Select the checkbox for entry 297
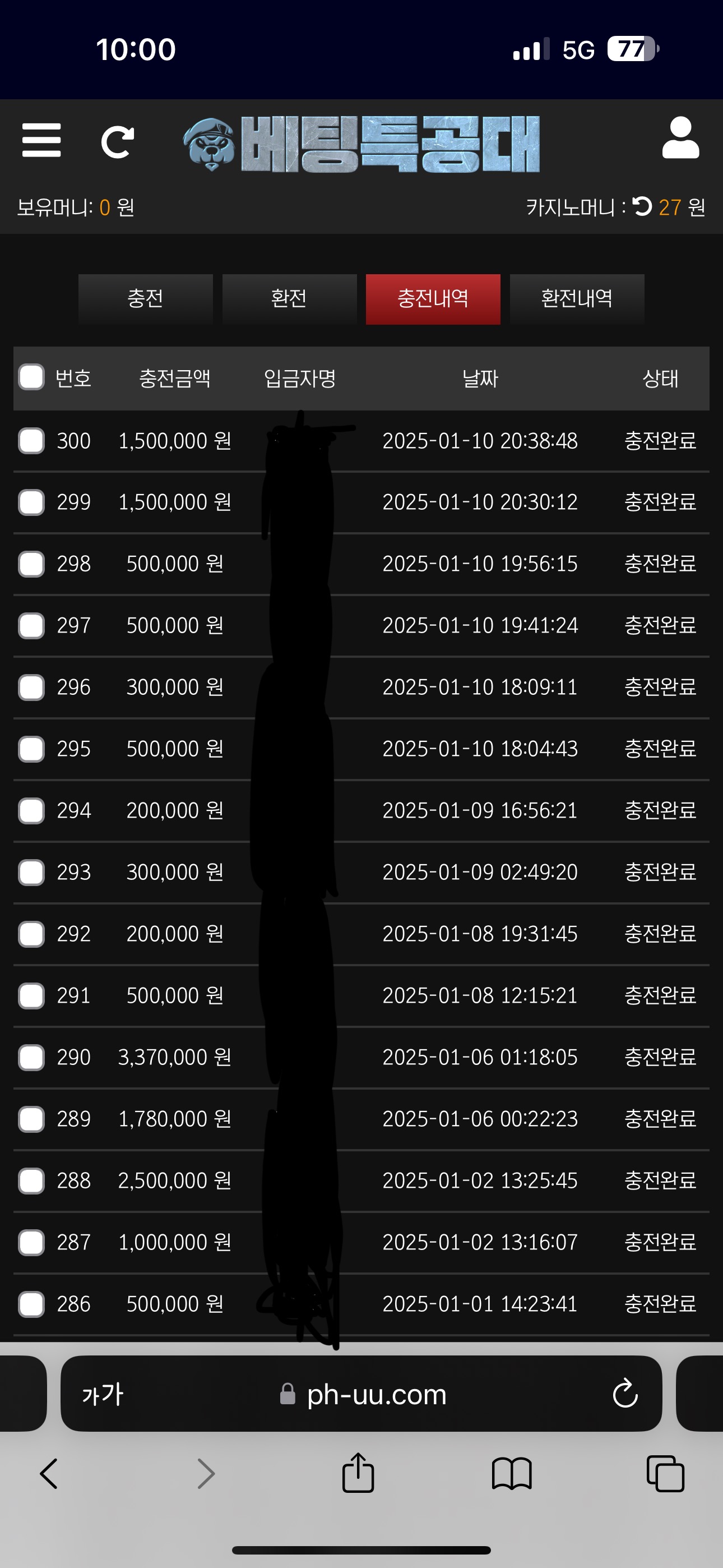This screenshot has width=723, height=1568. [31, 626]
